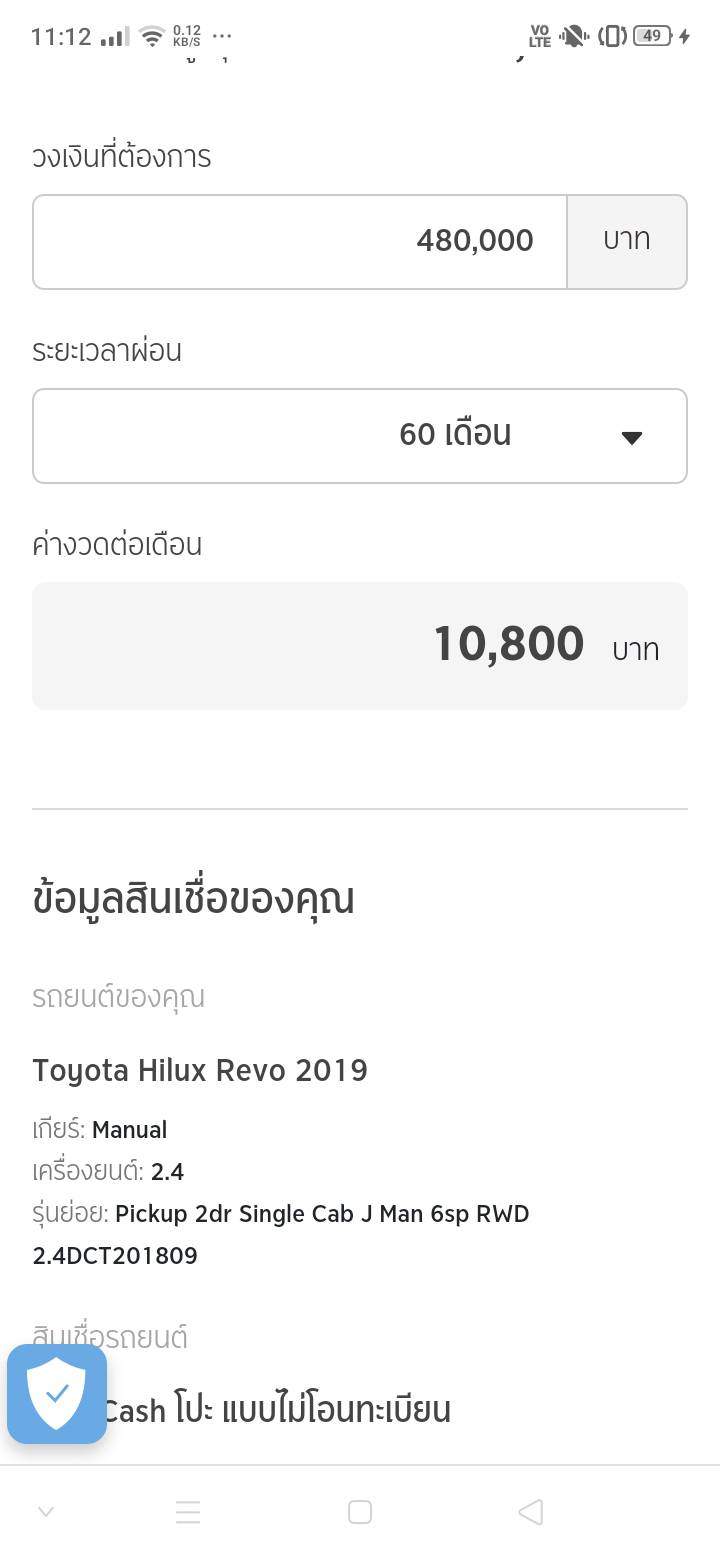Open the navigation bar menu icon

(x=188, y=1512)
